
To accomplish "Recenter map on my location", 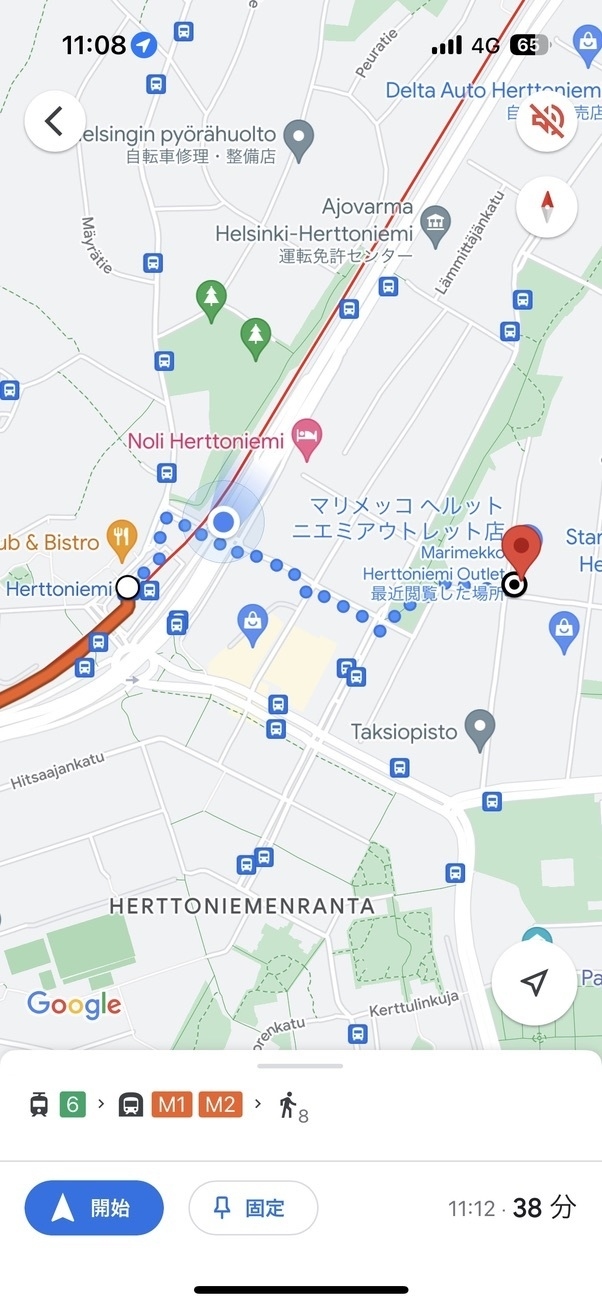I will tap(535, 982).
